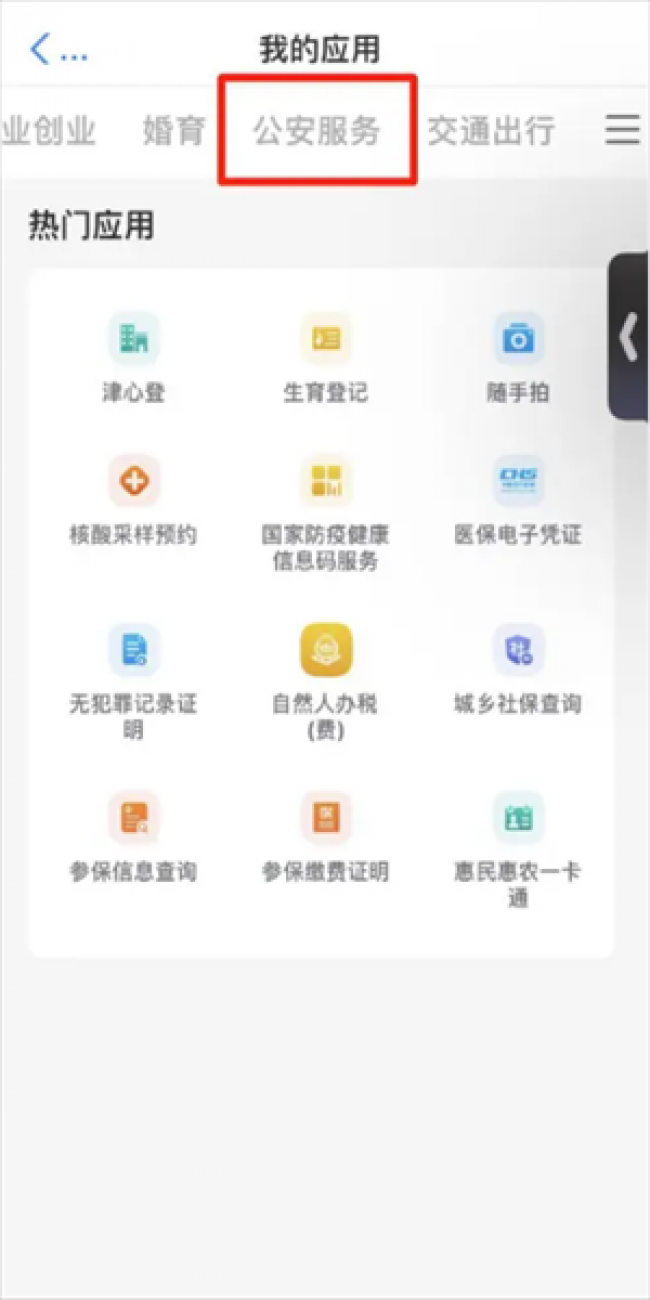The height and width of the screenshot is (1300, 650).
Task: Open the category list hamburger menu
Action: click(x=623, y=130)
